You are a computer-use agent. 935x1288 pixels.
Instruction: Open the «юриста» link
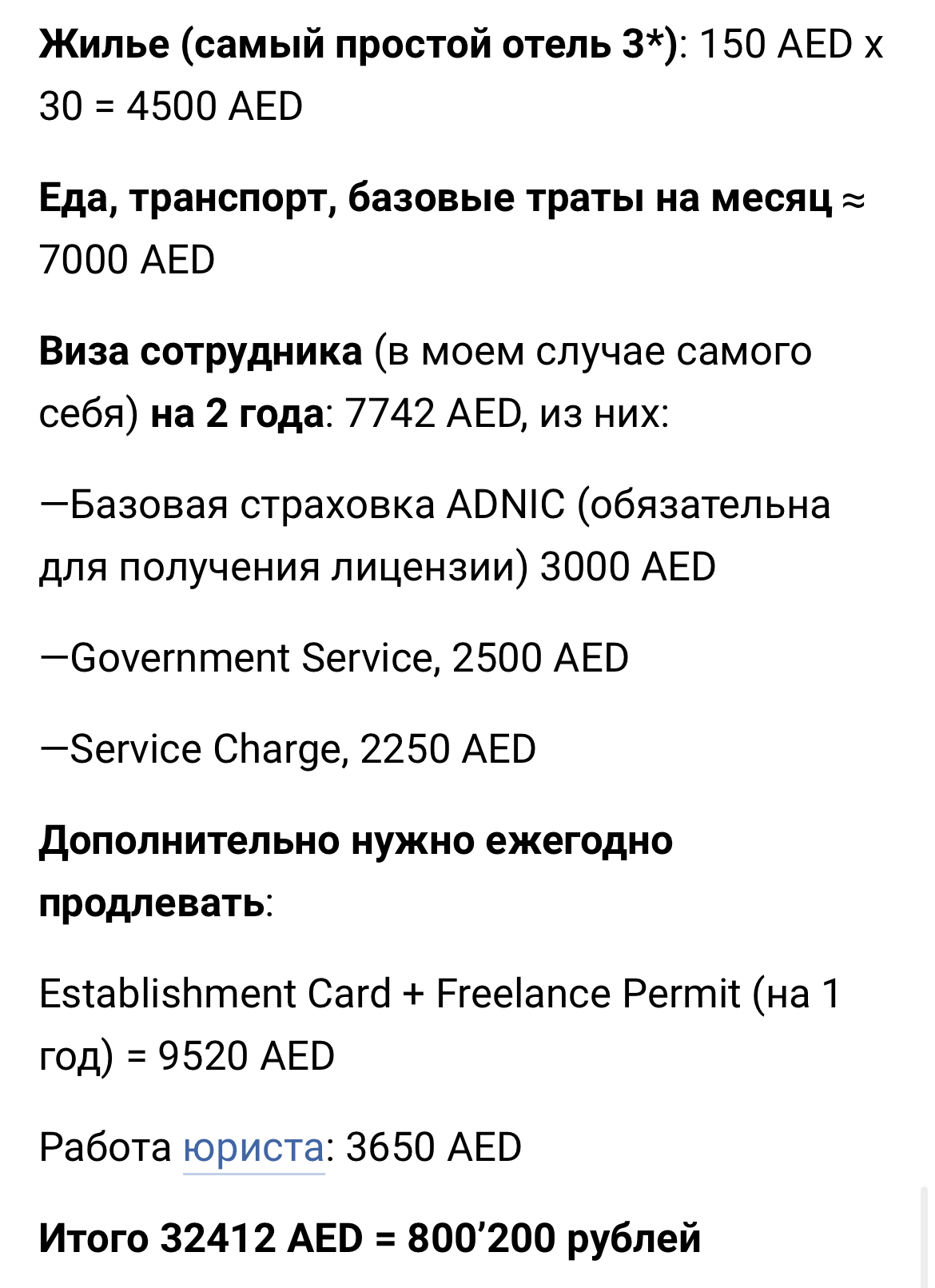point(253,1149)
